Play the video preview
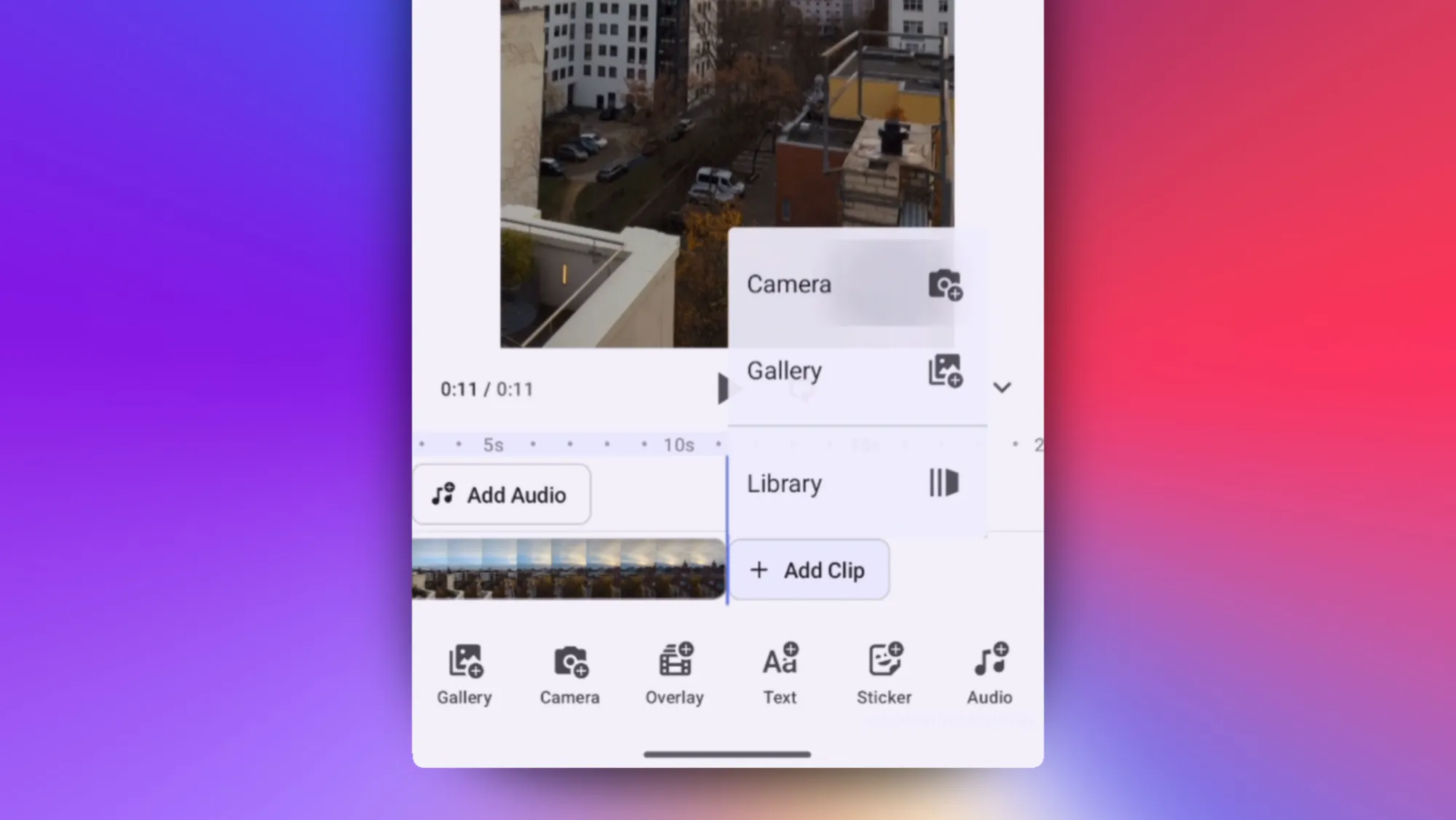This screenshot has width=1456, height=820. coord(723,388)
